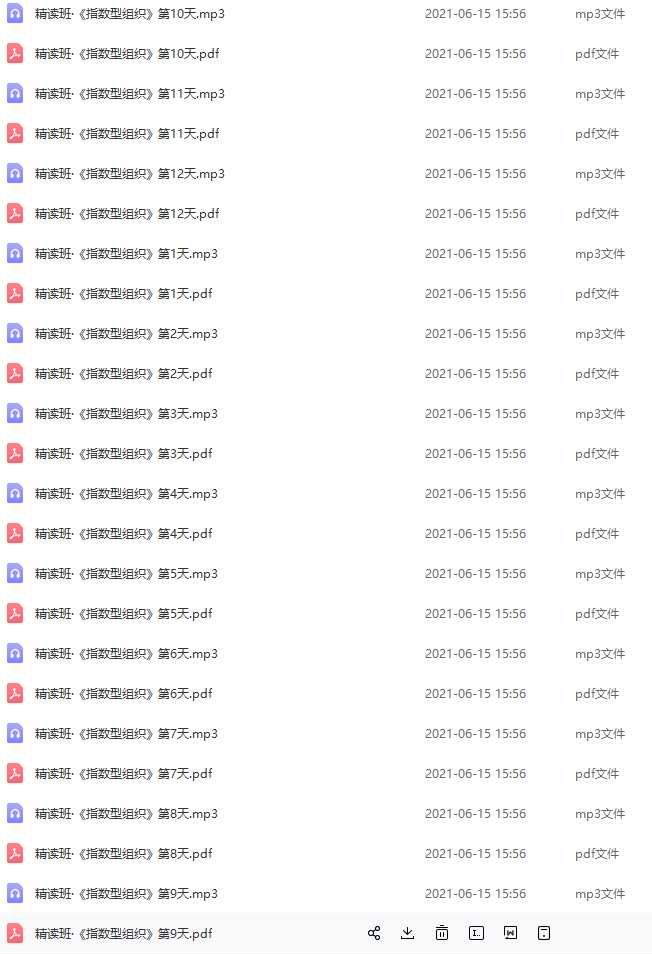Open 第5天.pdf document
The height and width of the screenshot is (954, 652).
point(123,614)
